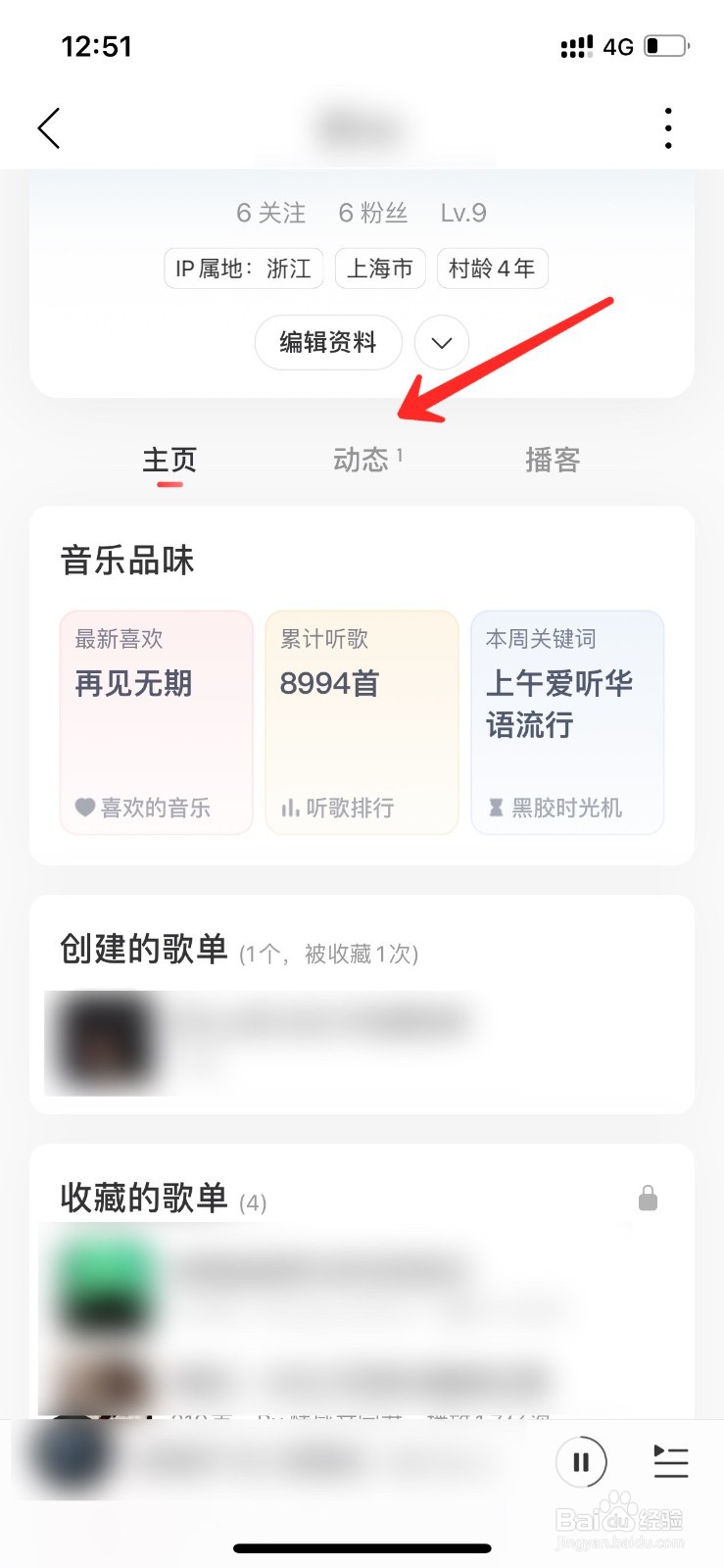Image resolution: width=724 pixels, height=1568 pixels.
Task: Open the play queue icon in mini player
Action: (x=670, y=1461)
